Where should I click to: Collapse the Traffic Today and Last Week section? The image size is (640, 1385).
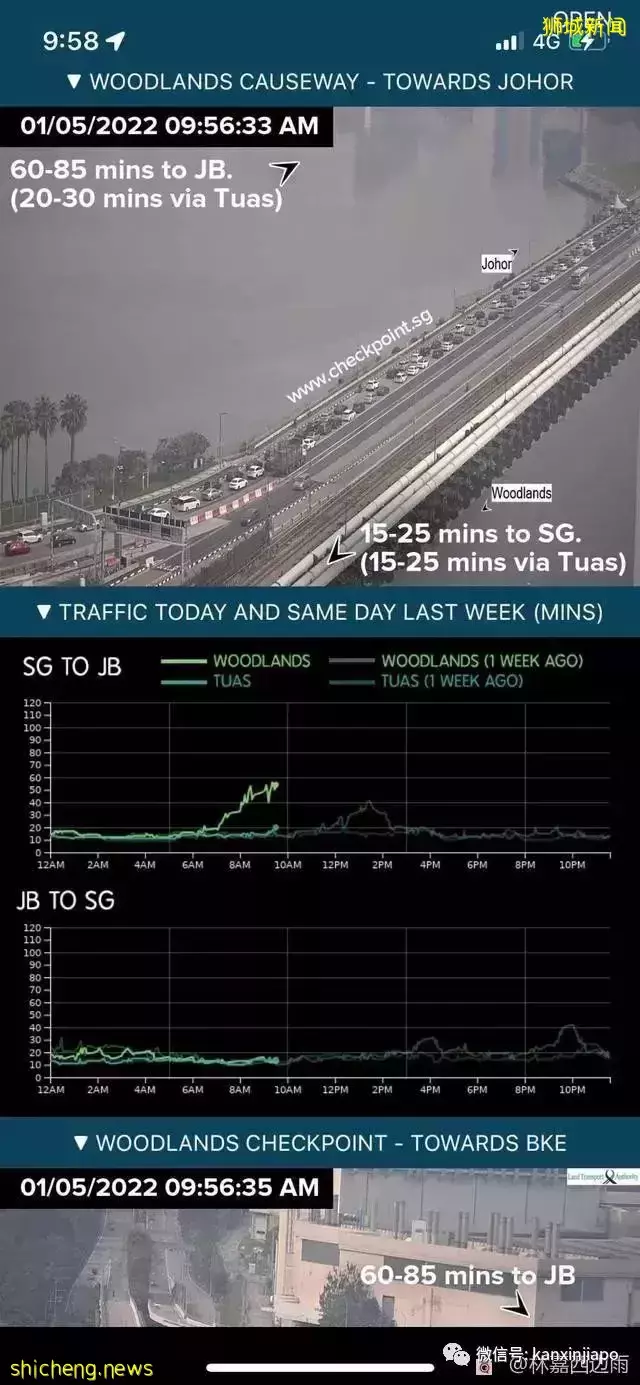coord(320,612)
